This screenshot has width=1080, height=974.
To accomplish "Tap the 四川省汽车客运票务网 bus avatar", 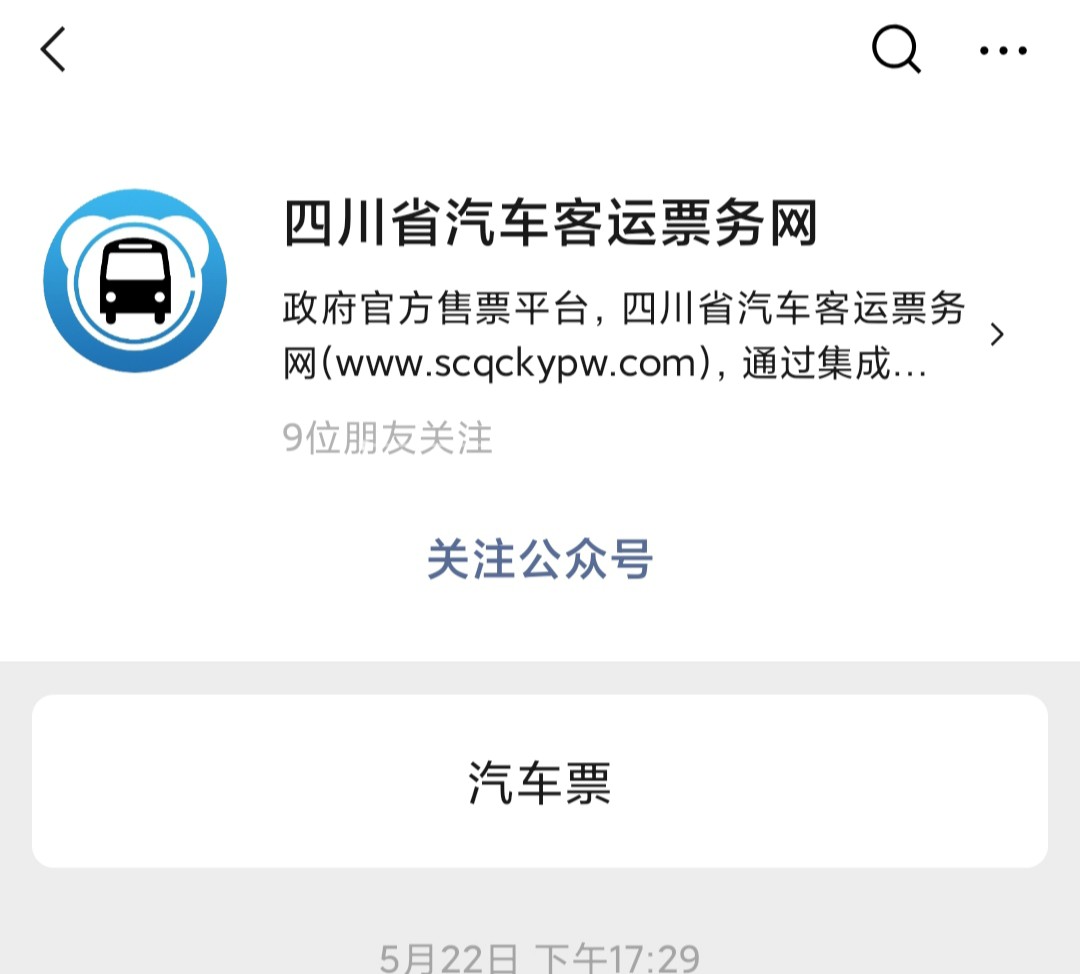I will coord(135,281).
